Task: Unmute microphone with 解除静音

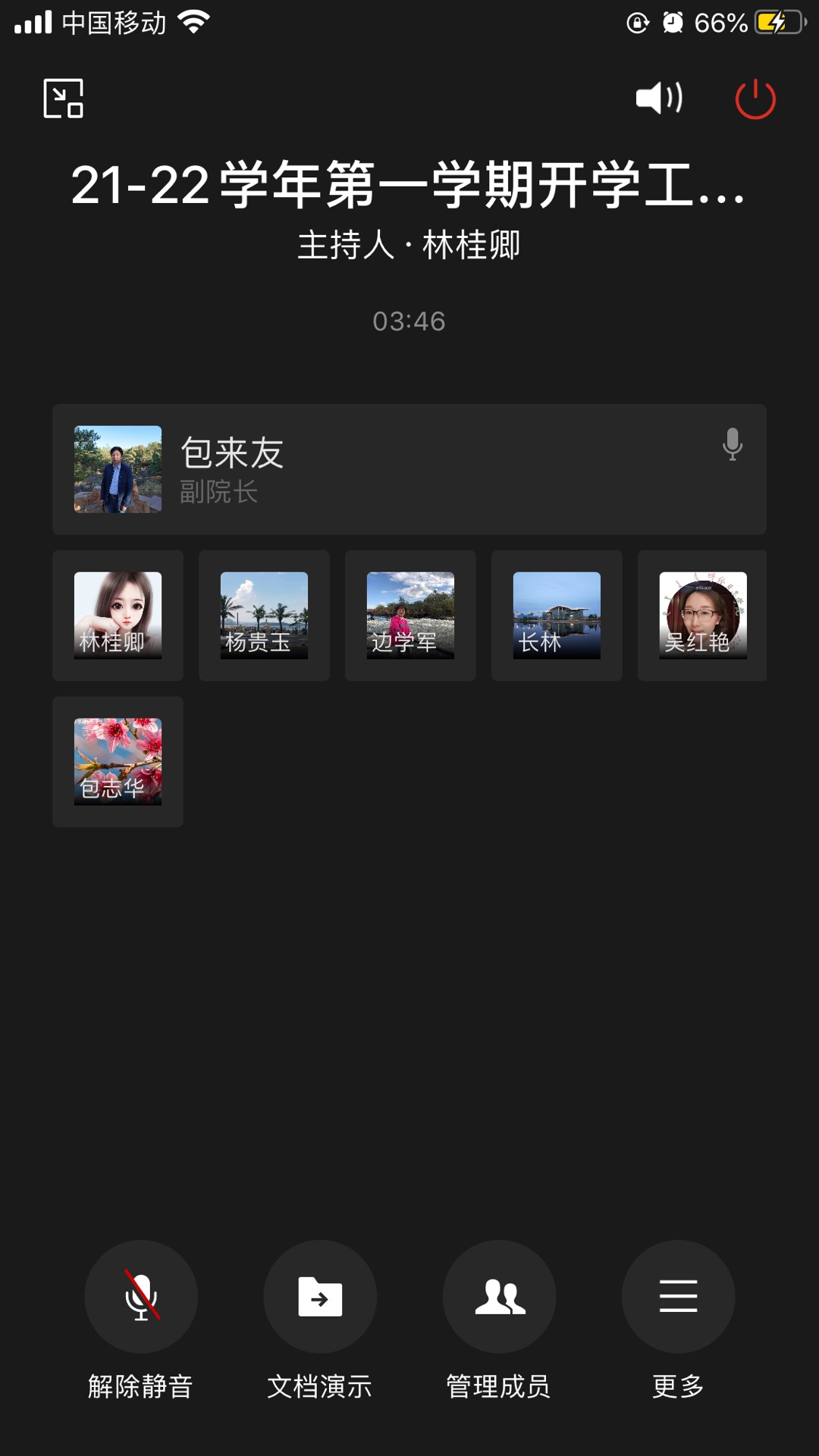Action: 141,1297
